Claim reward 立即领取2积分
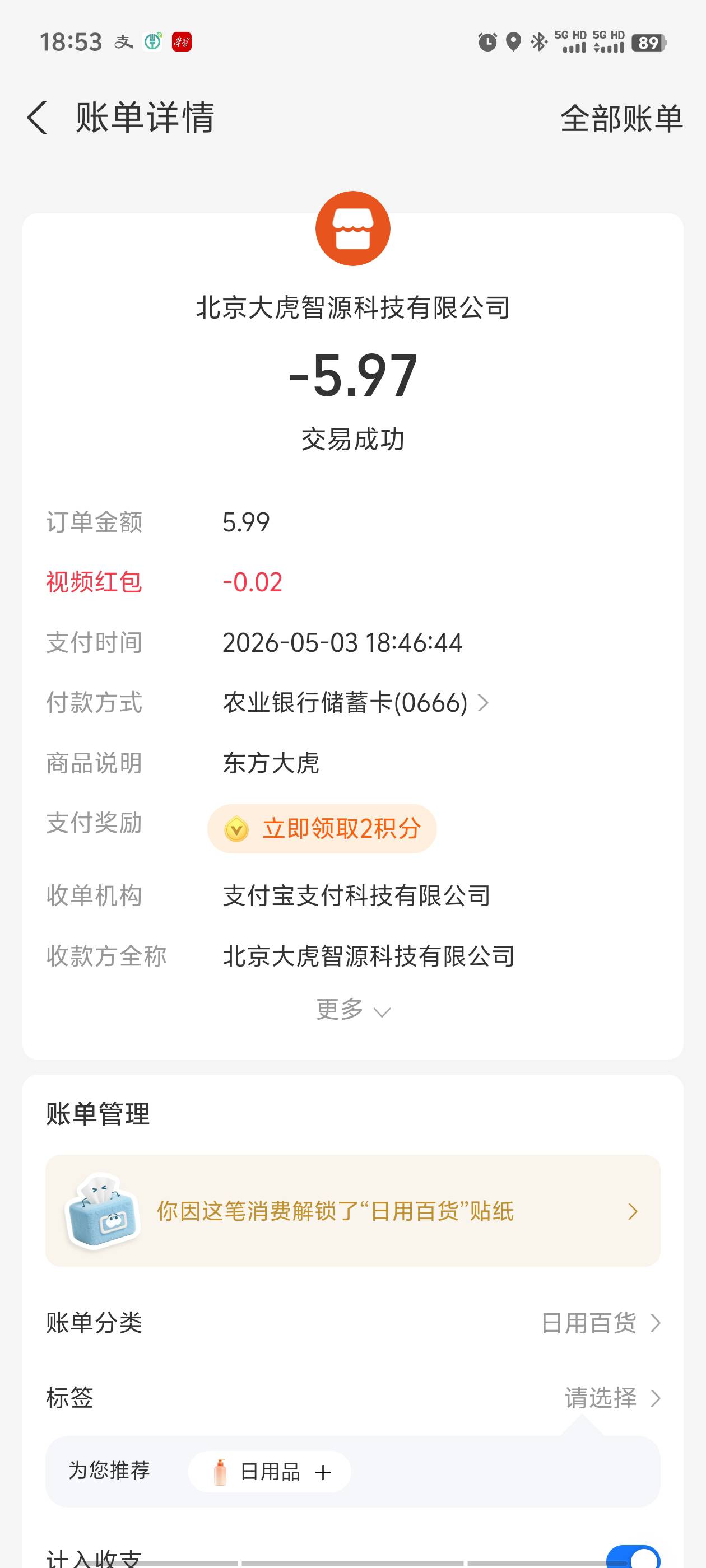This screenshot has width=706, height=1568. [x=322, y=828]
